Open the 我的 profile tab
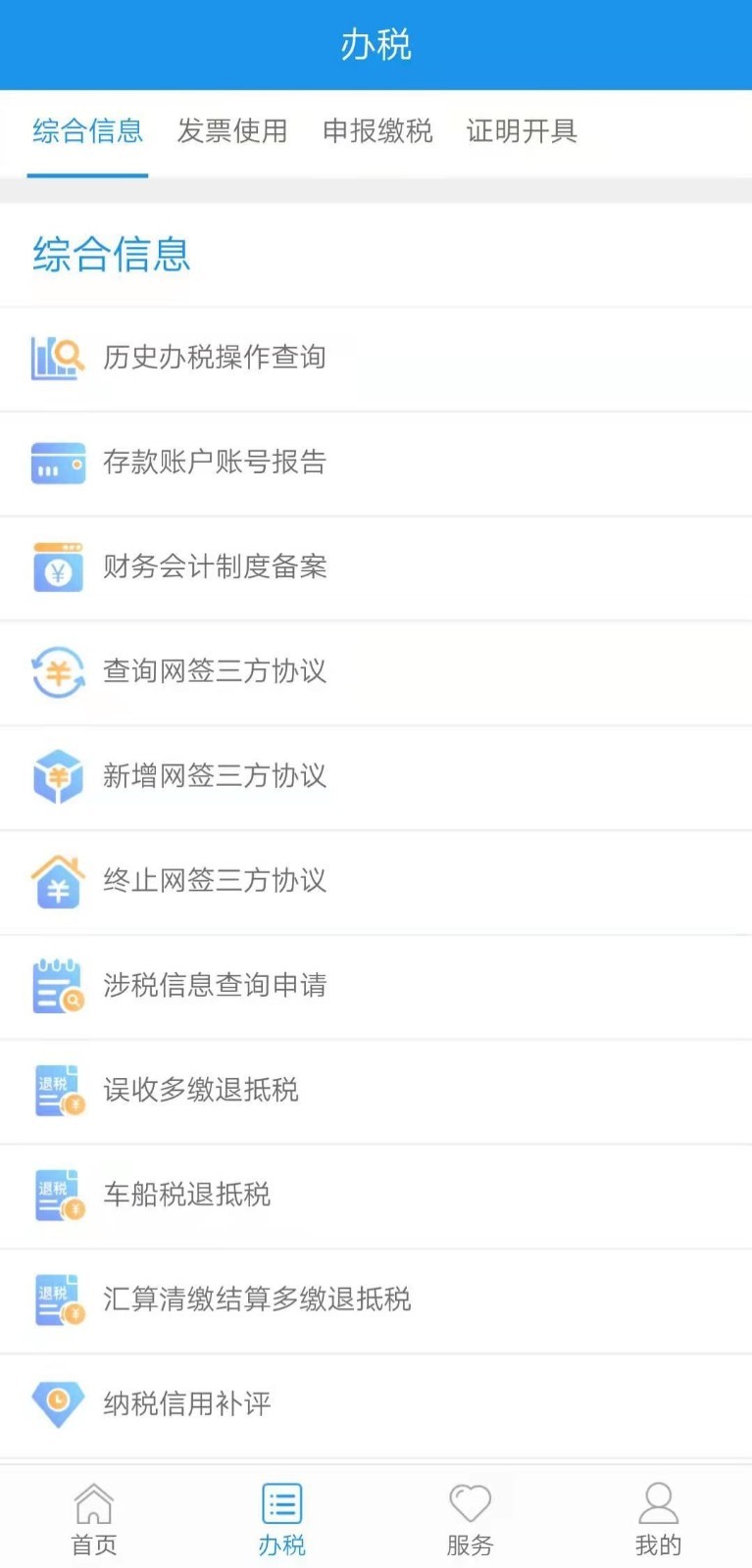The width and height of the screenshot is (752, 1568). click(658, 1519)
